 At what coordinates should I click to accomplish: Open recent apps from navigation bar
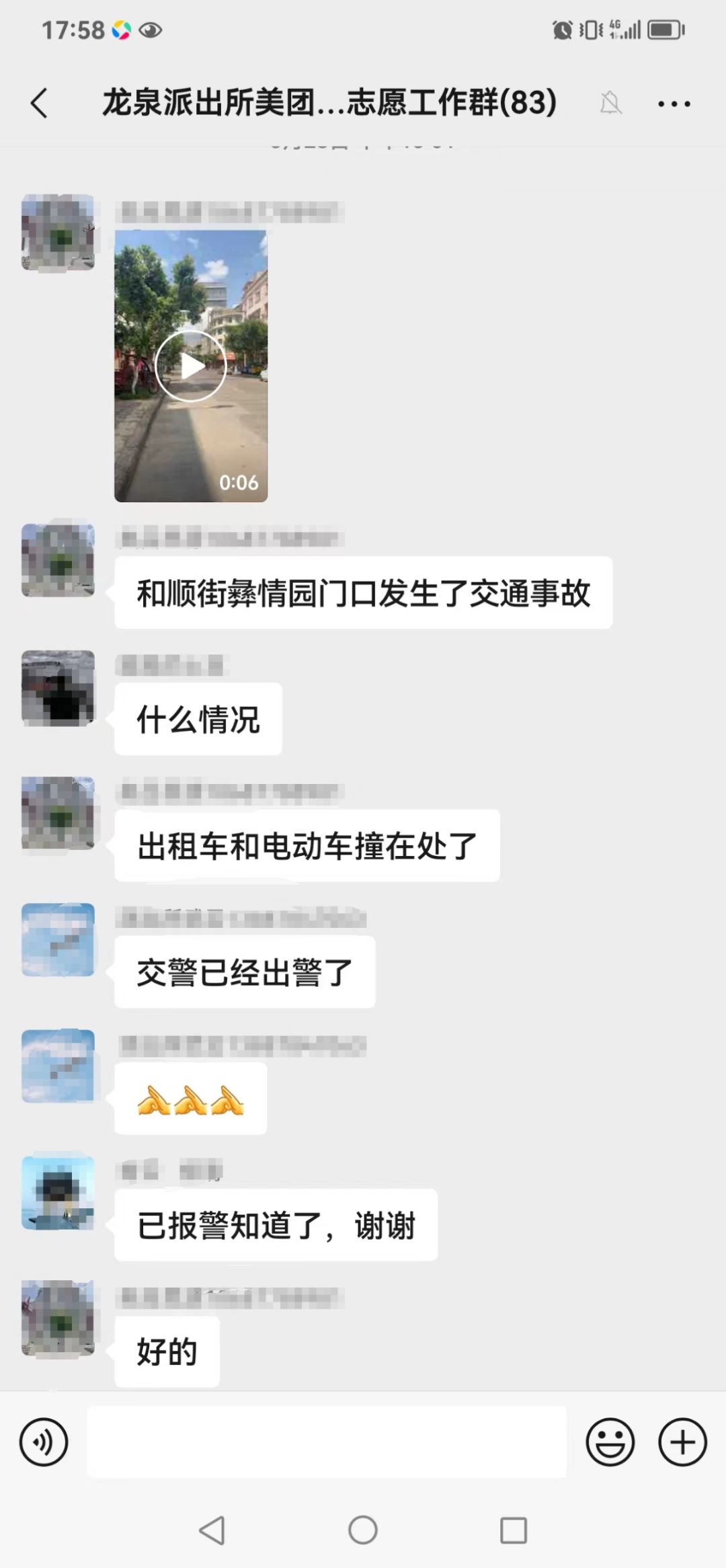pyautogui.click(x=514, y=1530)
